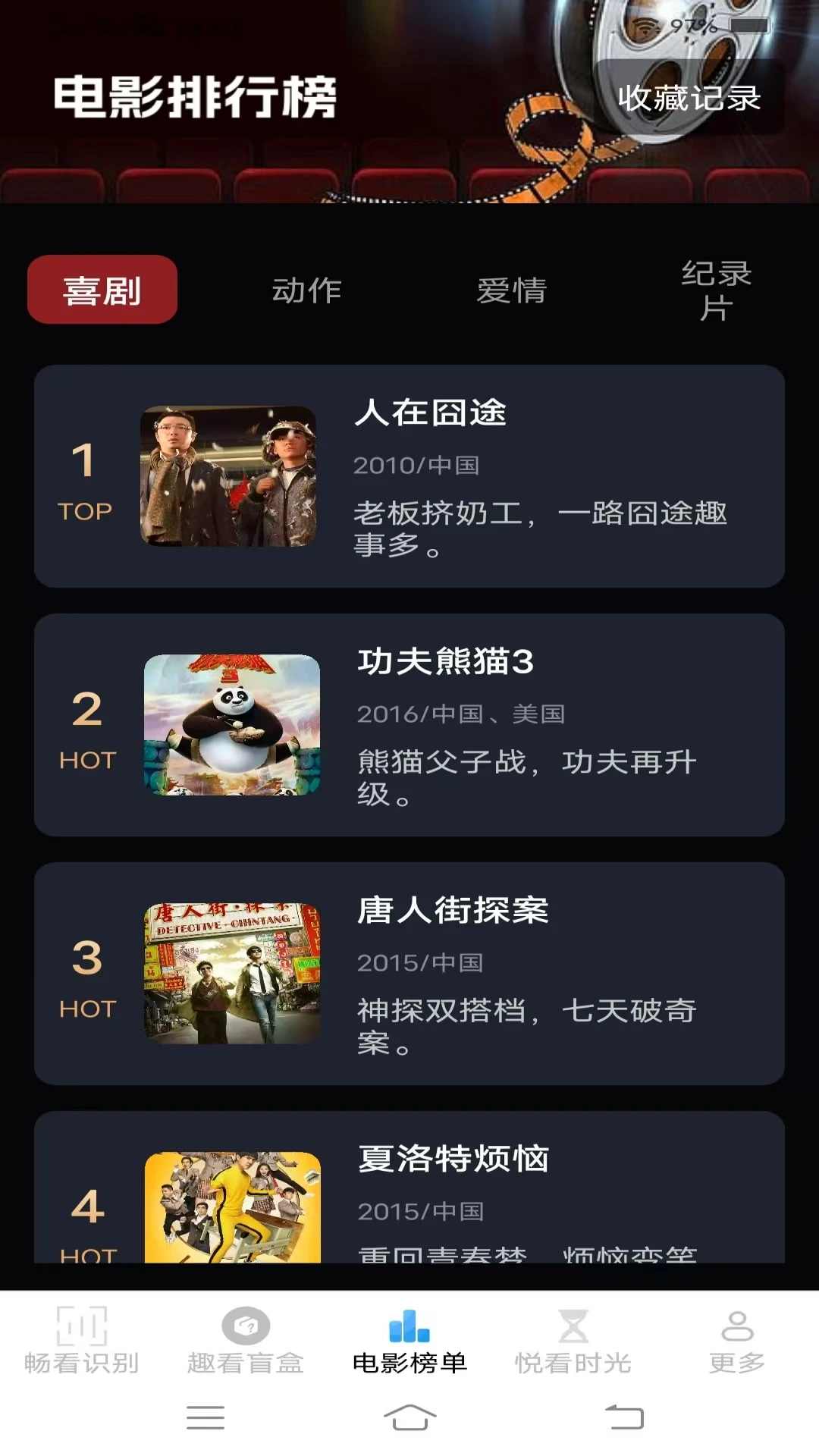819x1456 pixels.
Task: Tap the home navigation icon
Action: tap(409, 1417)
